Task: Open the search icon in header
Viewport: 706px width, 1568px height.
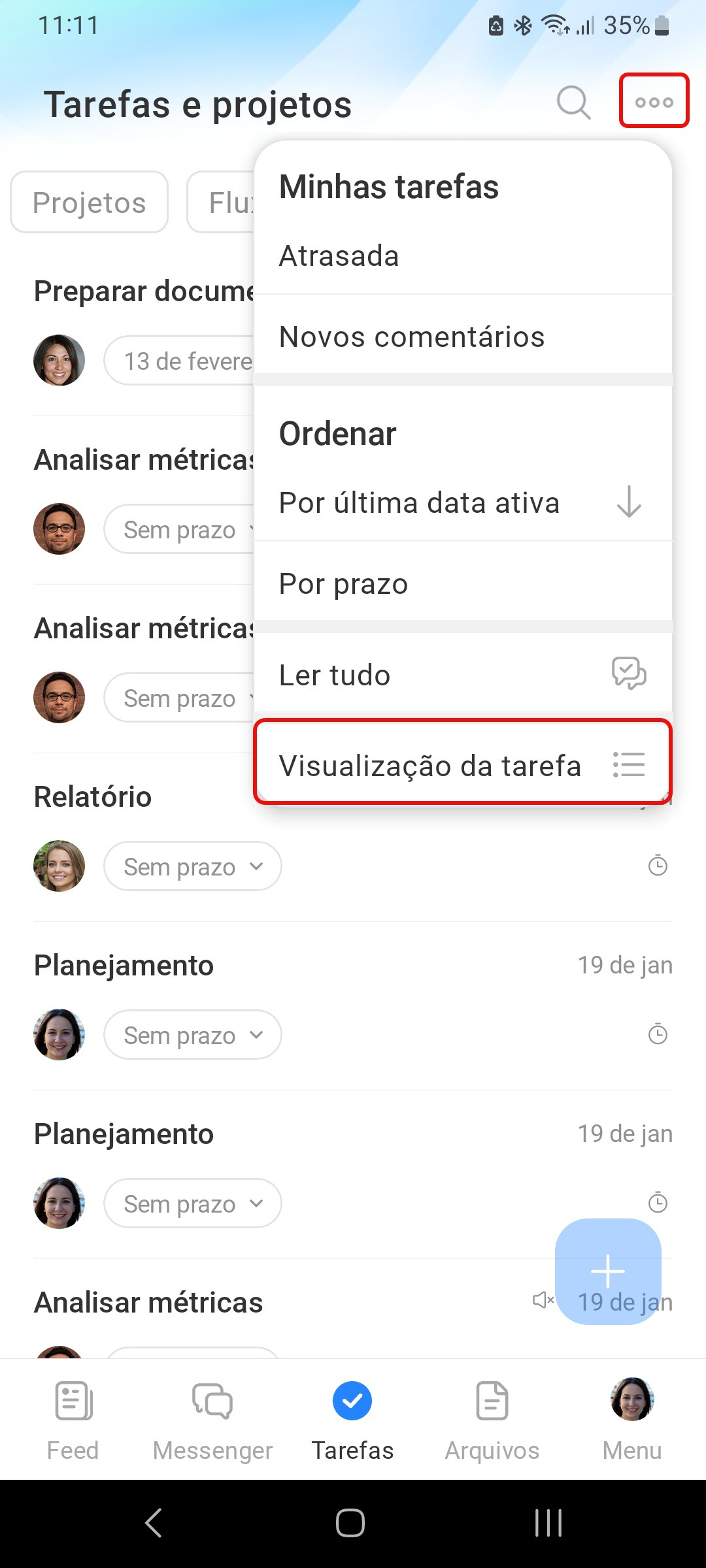Action: pos(573,103)
